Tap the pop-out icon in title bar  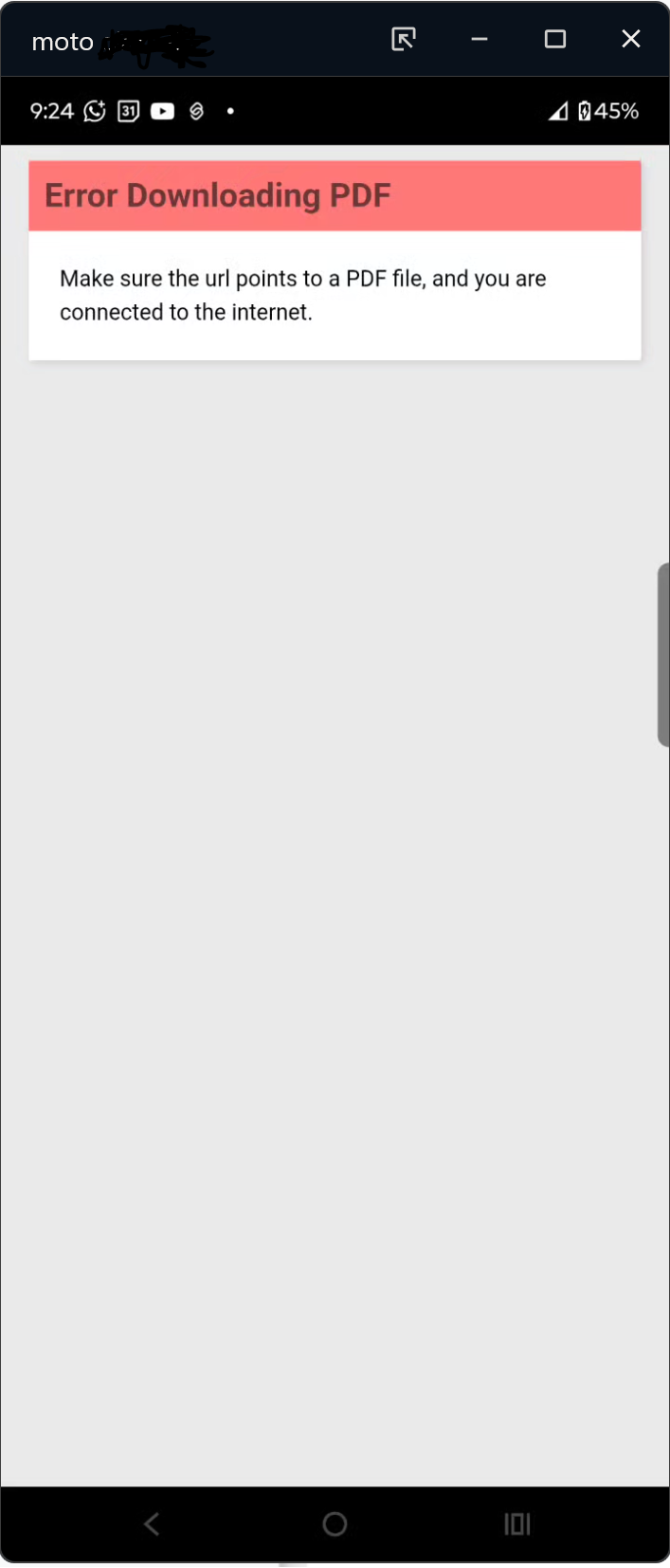point(404,39)
